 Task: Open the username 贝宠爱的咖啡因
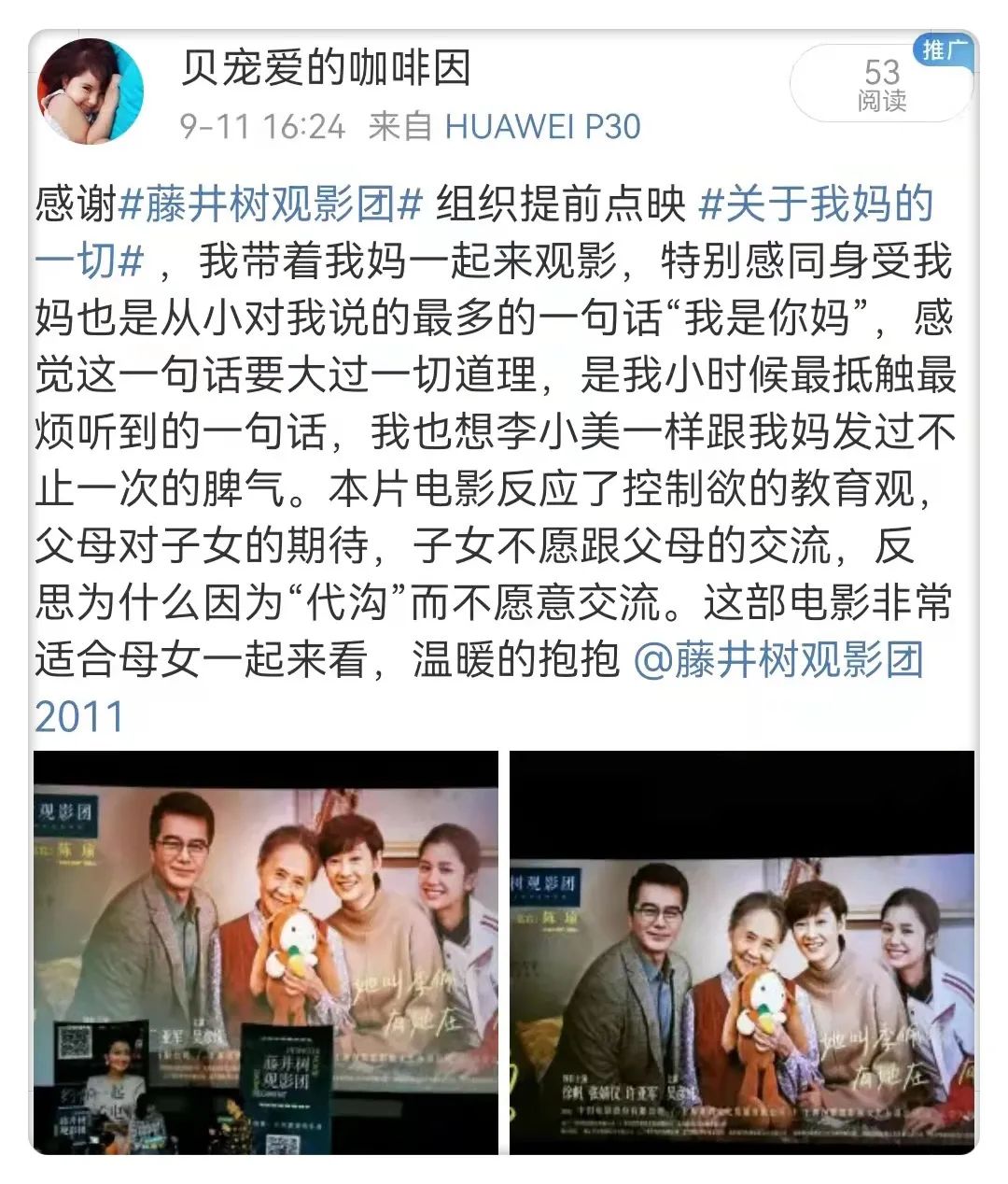pyautogui.click(x=326, y=68)
